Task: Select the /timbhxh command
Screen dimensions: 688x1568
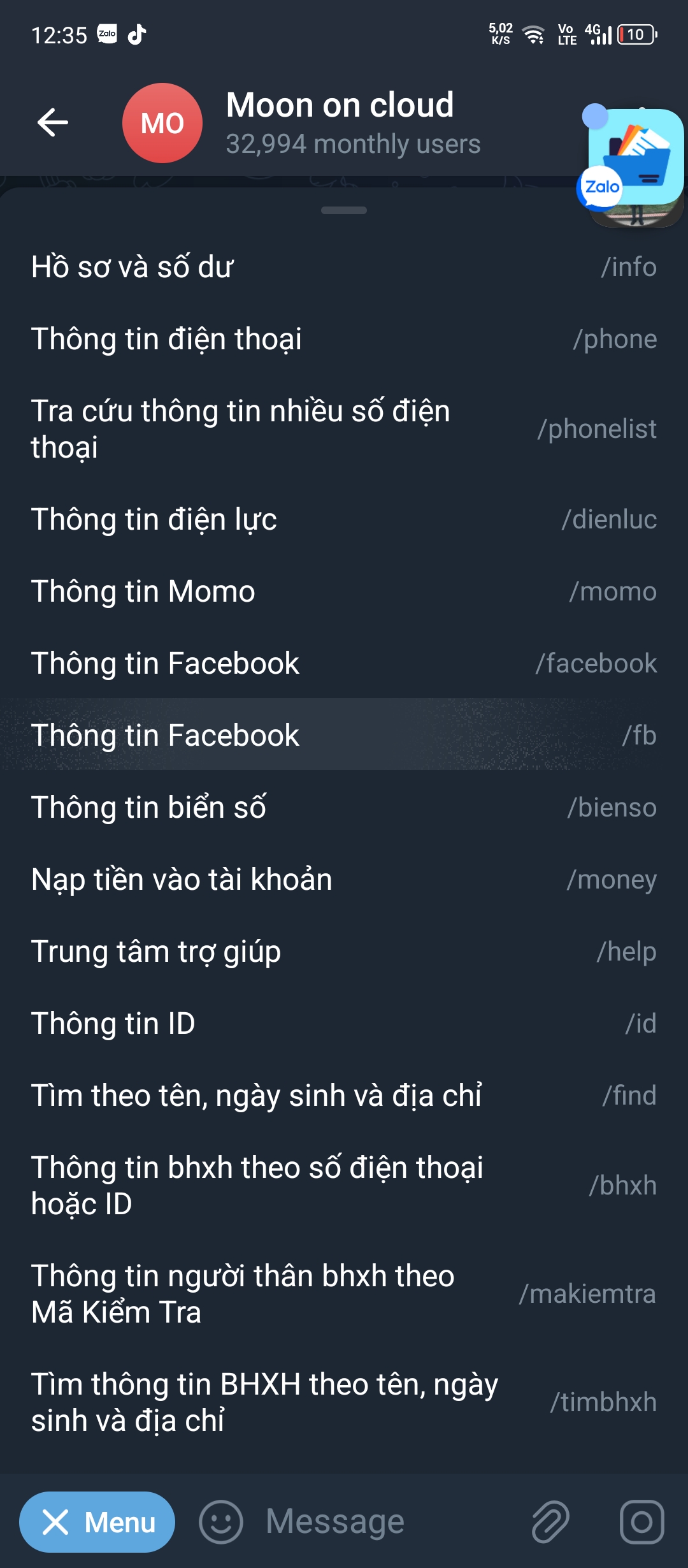Action: tap(344, 1402)
